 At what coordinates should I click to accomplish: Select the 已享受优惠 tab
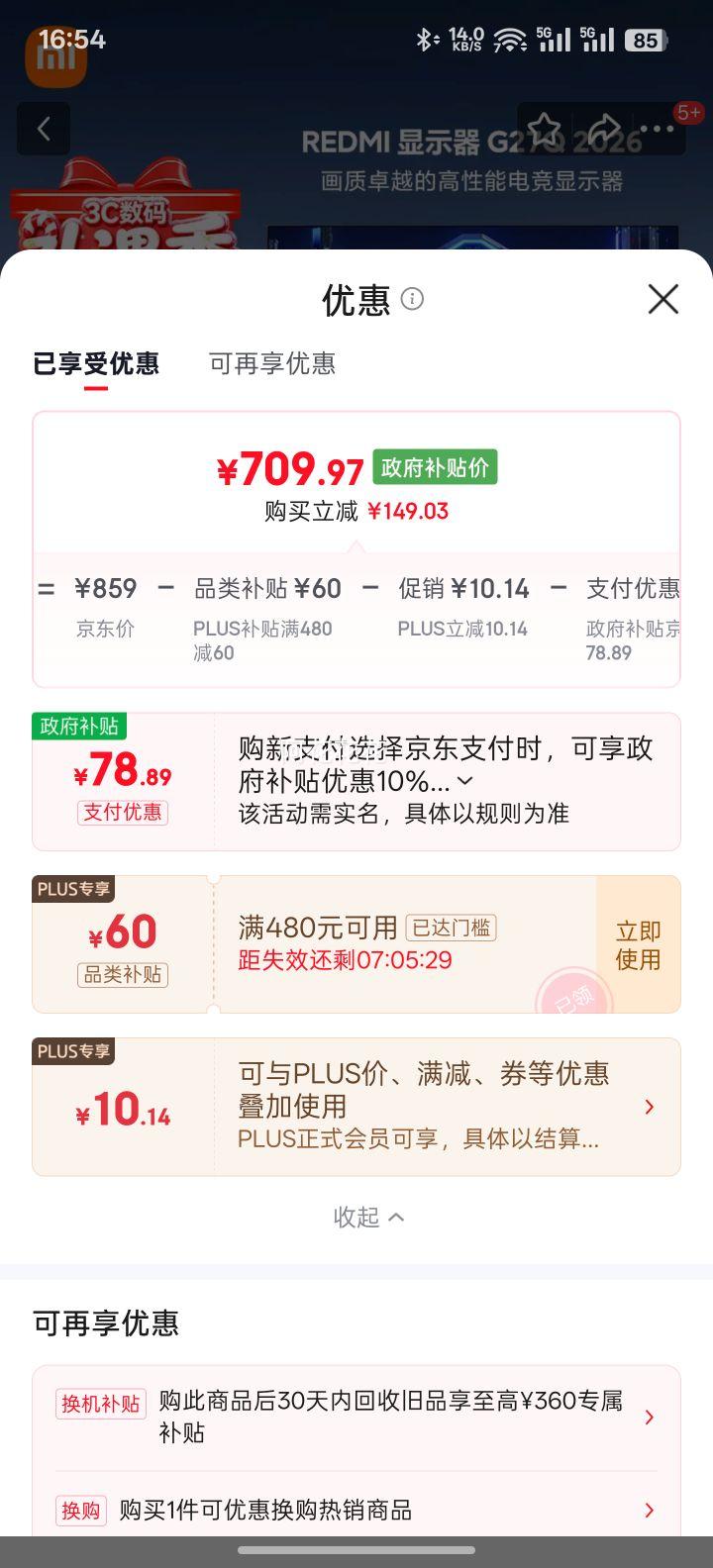pyautogui.click(x=95, y=363)
